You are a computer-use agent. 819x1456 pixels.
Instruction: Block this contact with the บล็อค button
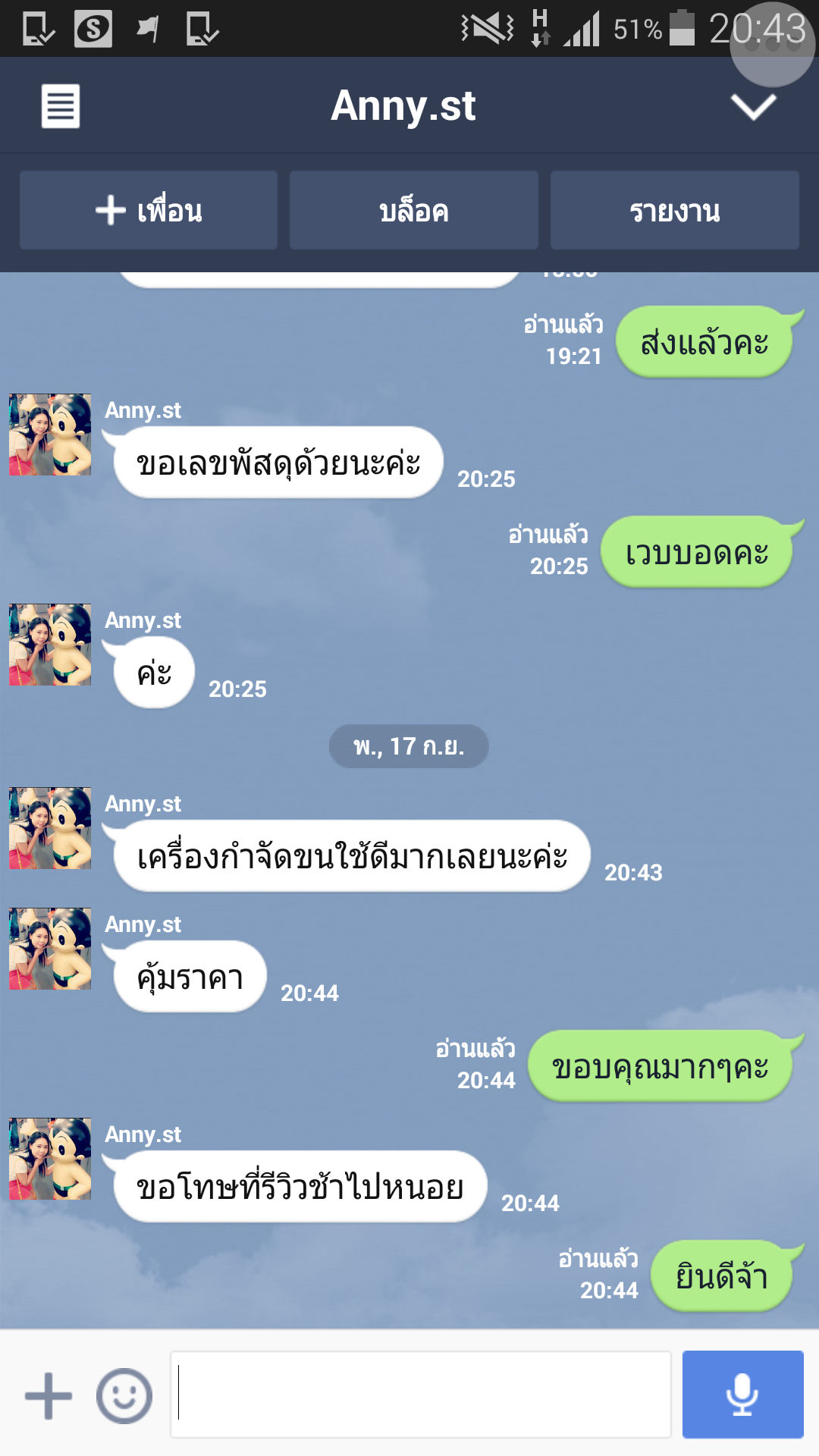[x=414, y=210]
